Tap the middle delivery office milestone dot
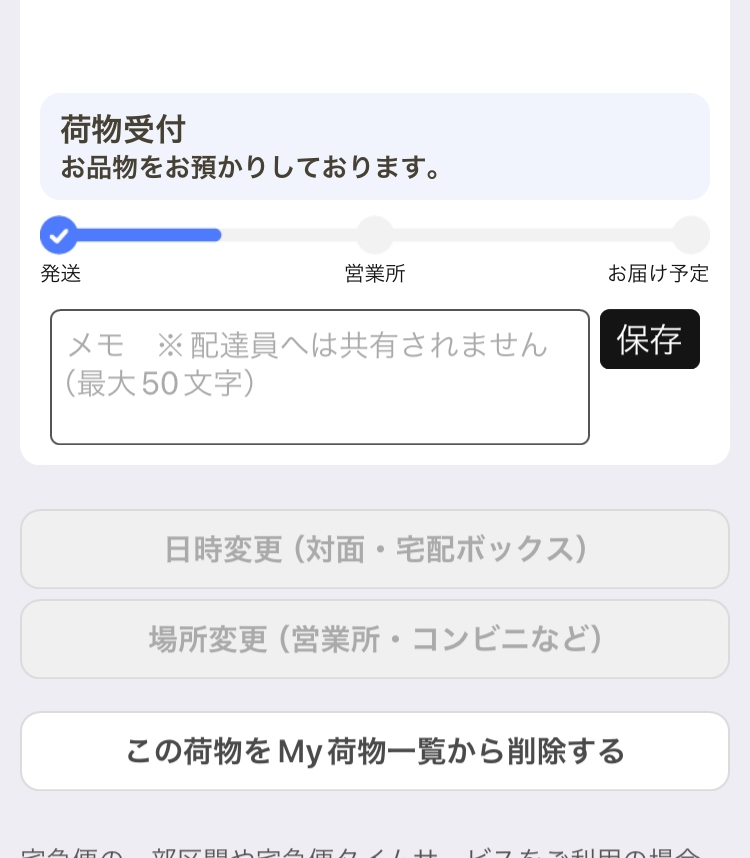This screenshot has width=750, height=858. coord(374,235)
